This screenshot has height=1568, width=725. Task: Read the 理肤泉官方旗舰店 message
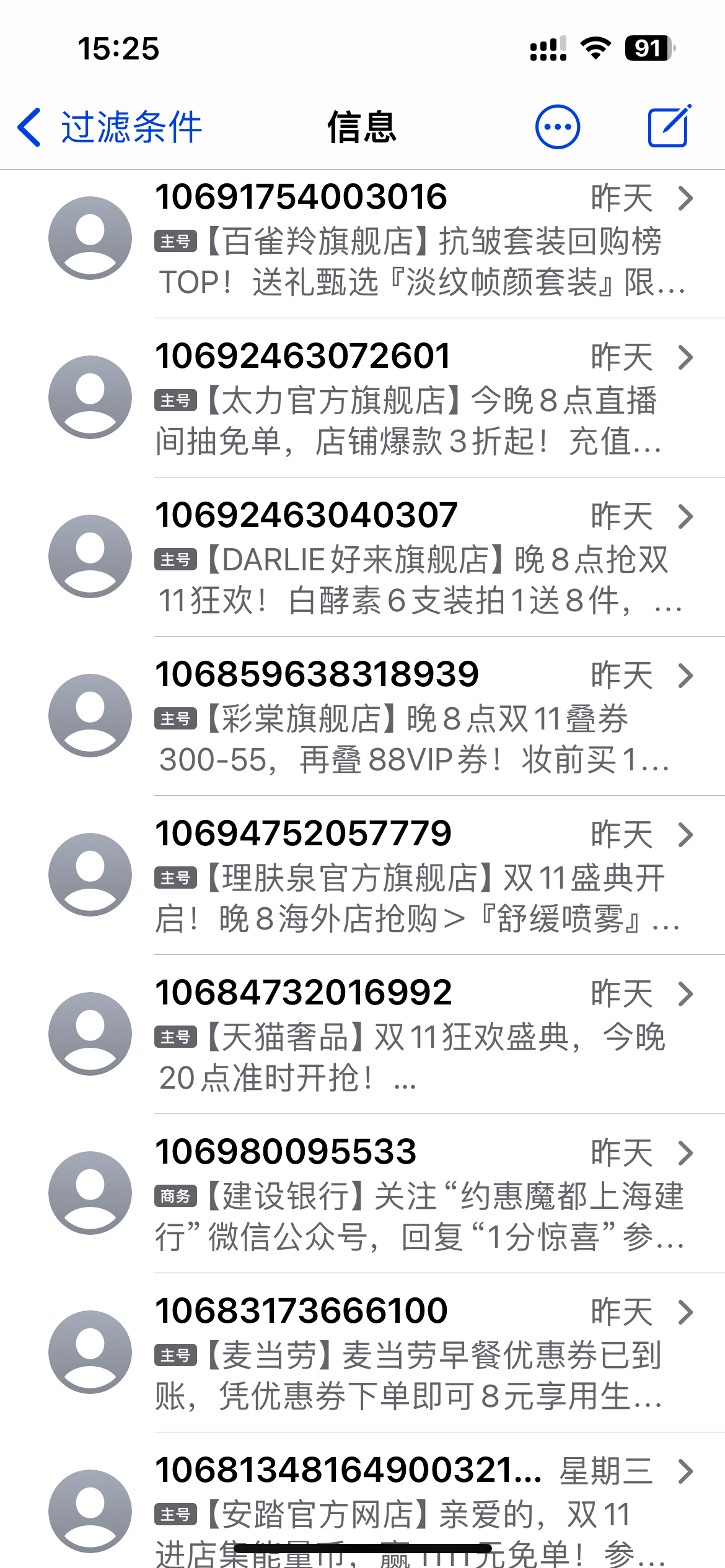point(421,878)
